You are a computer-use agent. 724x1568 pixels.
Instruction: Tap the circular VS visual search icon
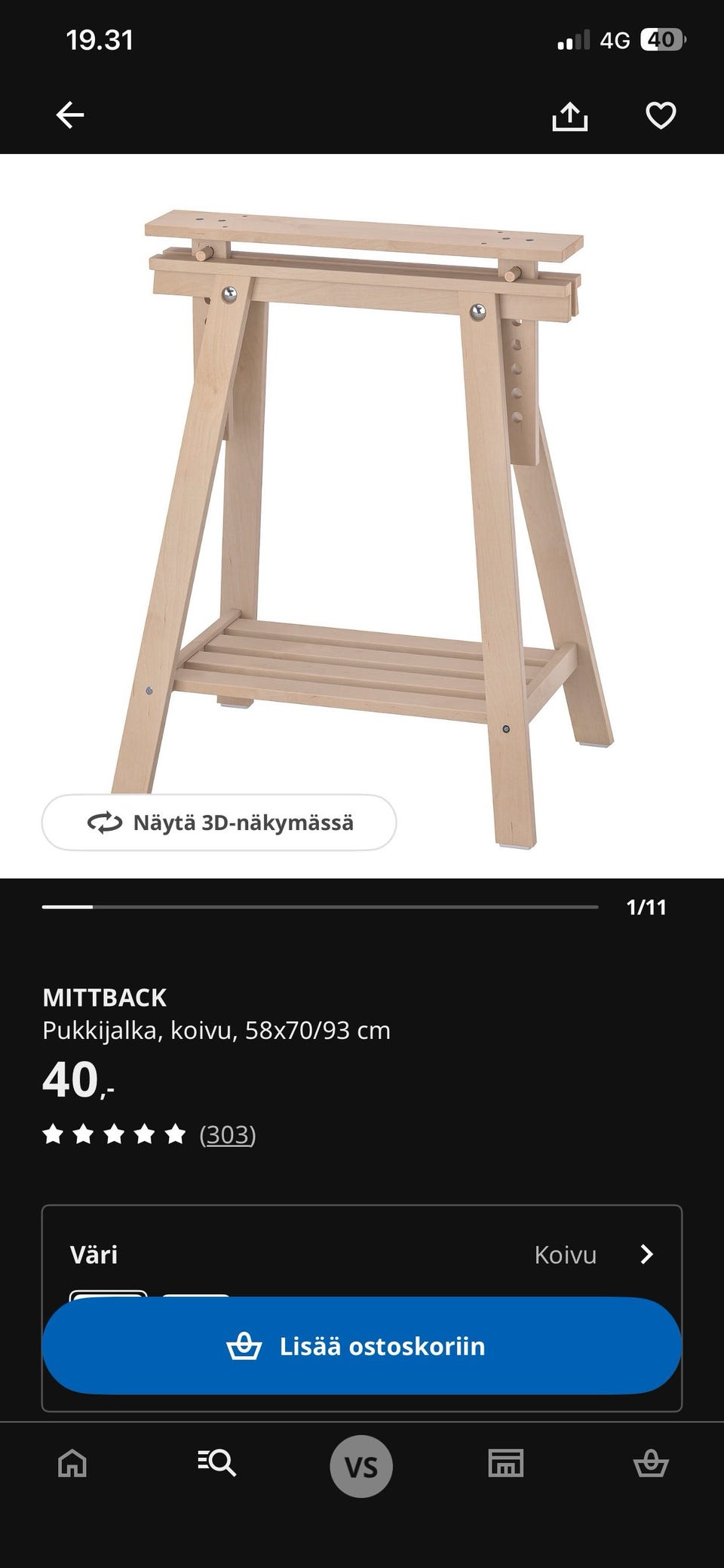(x=362, y=1465)
